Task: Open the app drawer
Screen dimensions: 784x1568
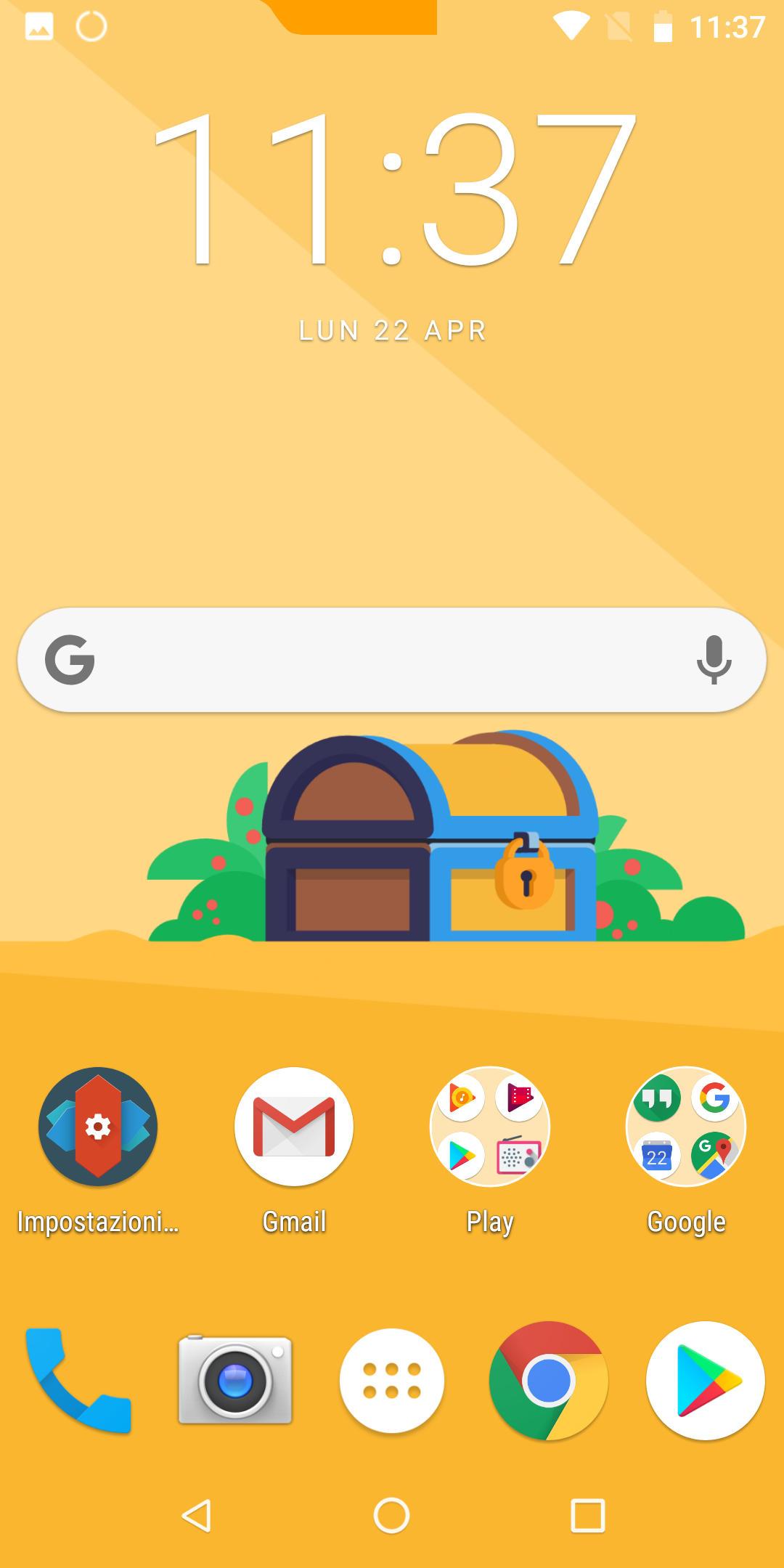Action: coord(392,1381)
